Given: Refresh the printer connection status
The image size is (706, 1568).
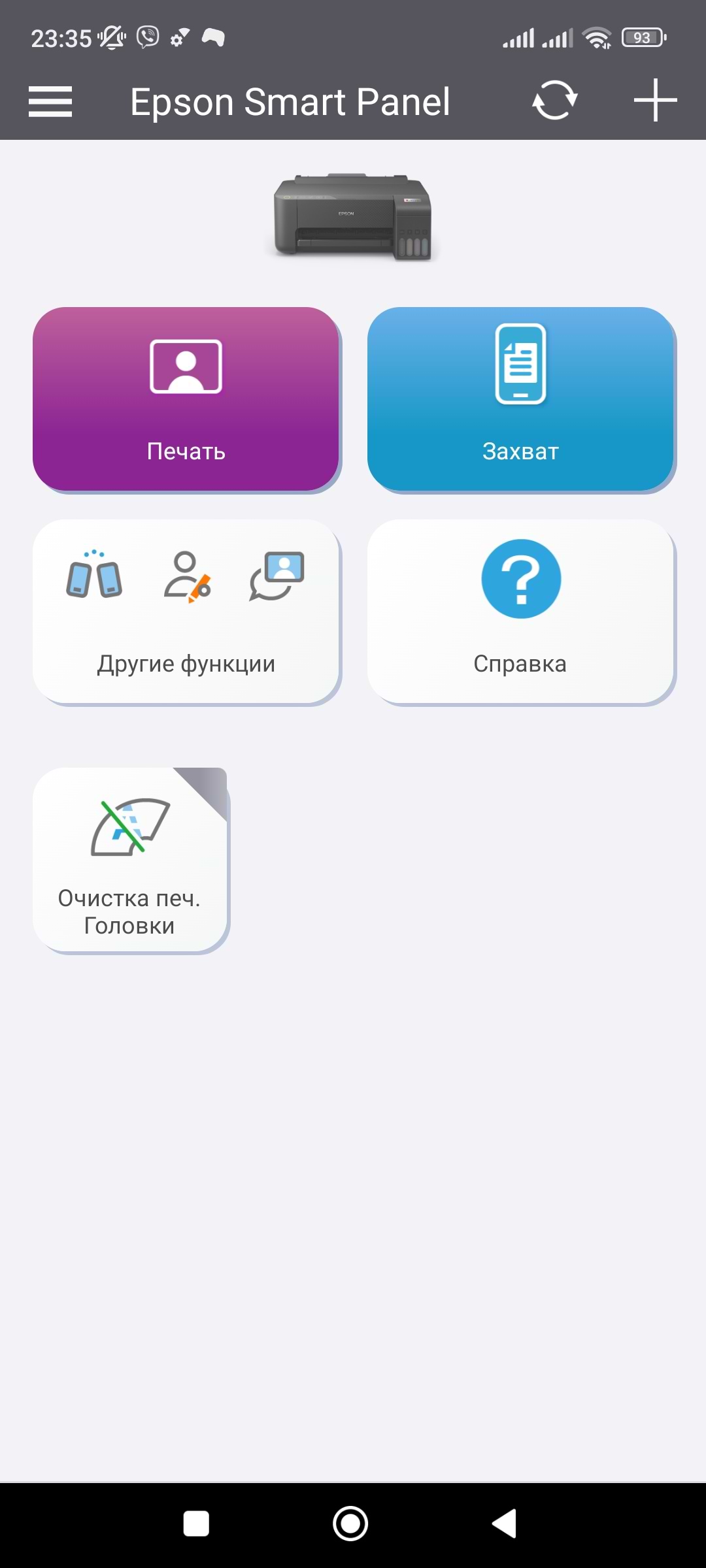Looking at the screenshot, I should tap(554, 101).
